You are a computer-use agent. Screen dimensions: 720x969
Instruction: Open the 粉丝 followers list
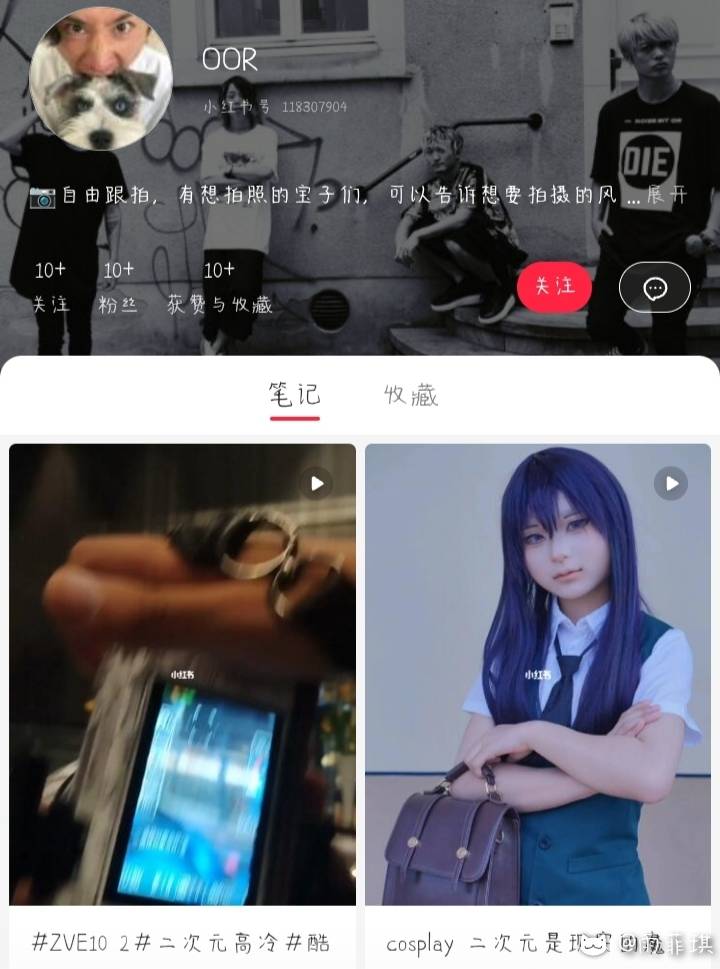tap(117, 287)
